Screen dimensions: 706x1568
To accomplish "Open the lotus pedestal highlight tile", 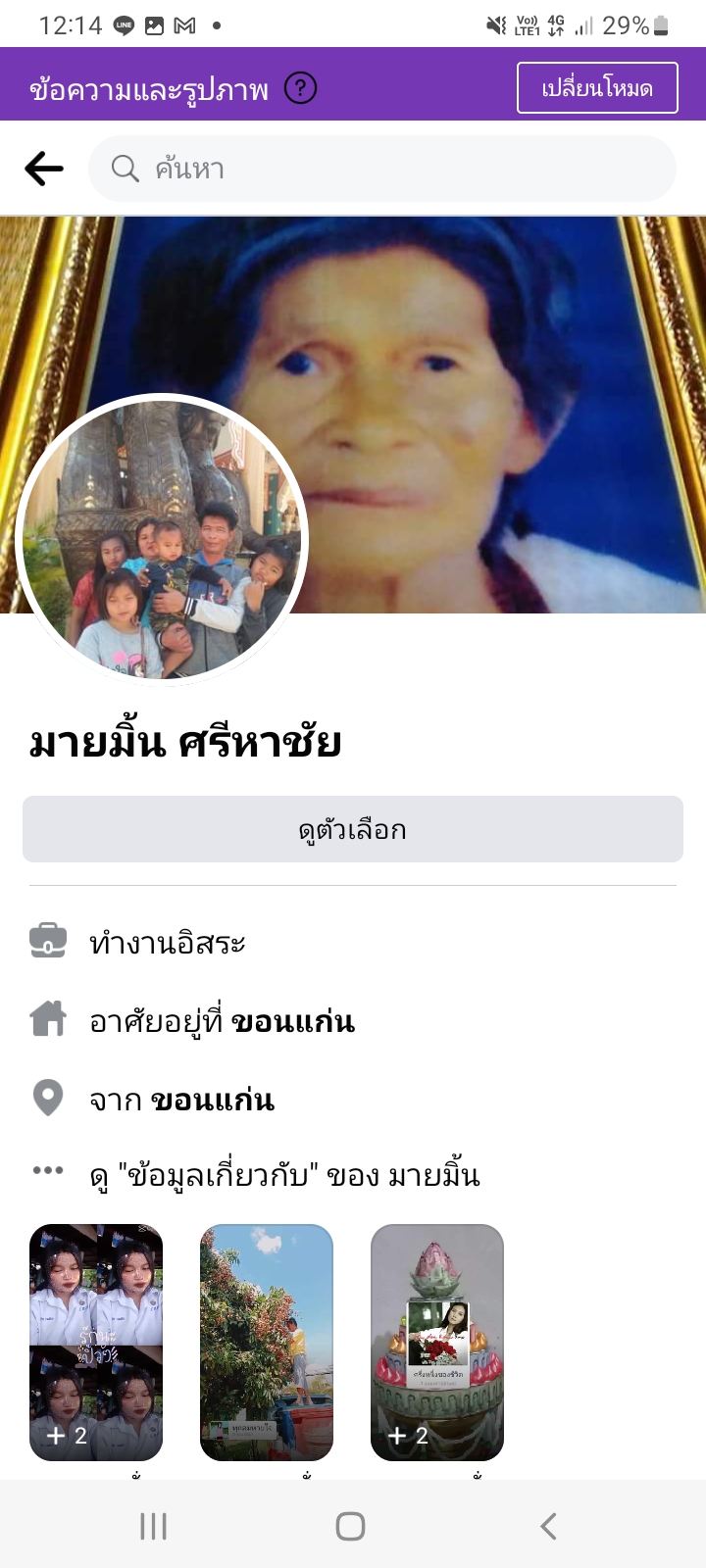I will 437,1343.
